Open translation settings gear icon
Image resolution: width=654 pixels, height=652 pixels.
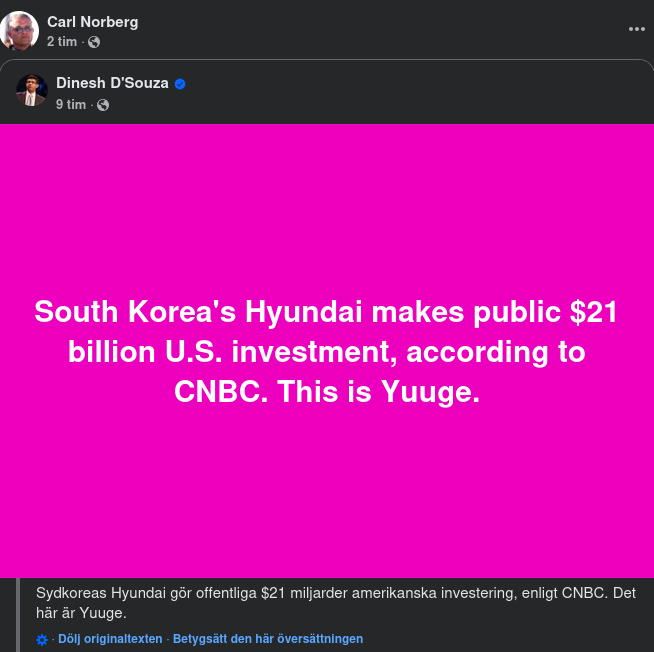point(42,639)
